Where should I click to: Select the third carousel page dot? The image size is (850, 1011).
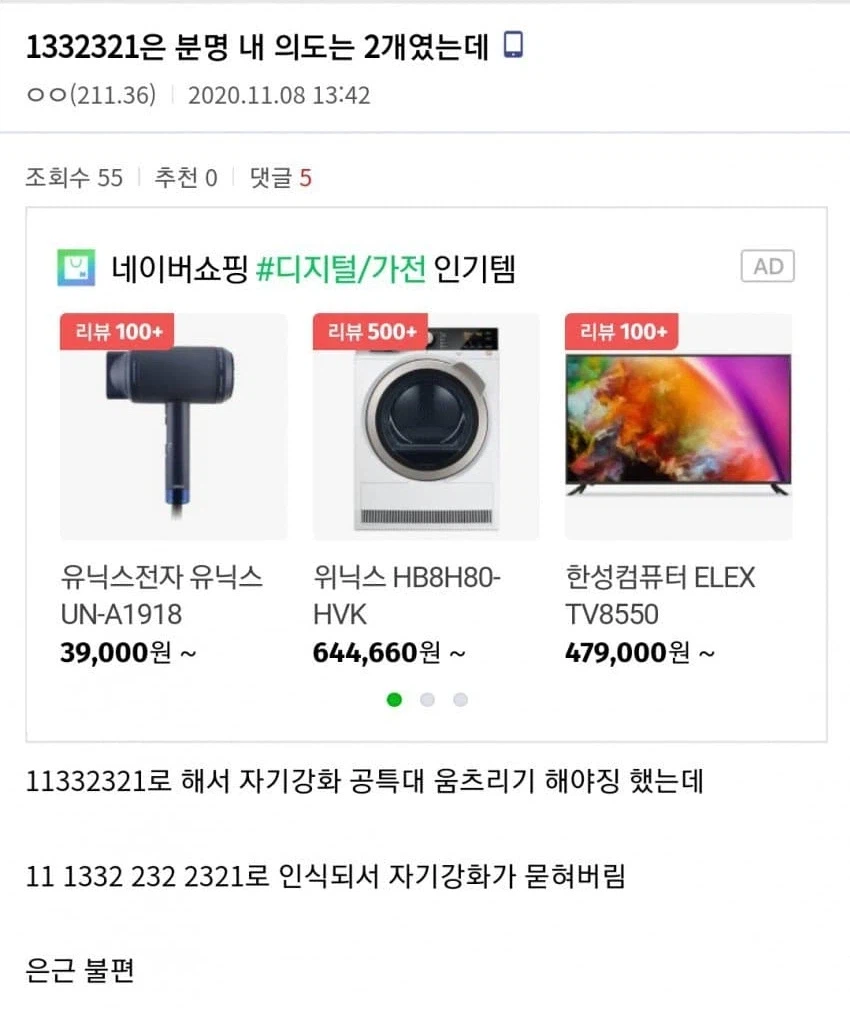(x=459, y=700)
